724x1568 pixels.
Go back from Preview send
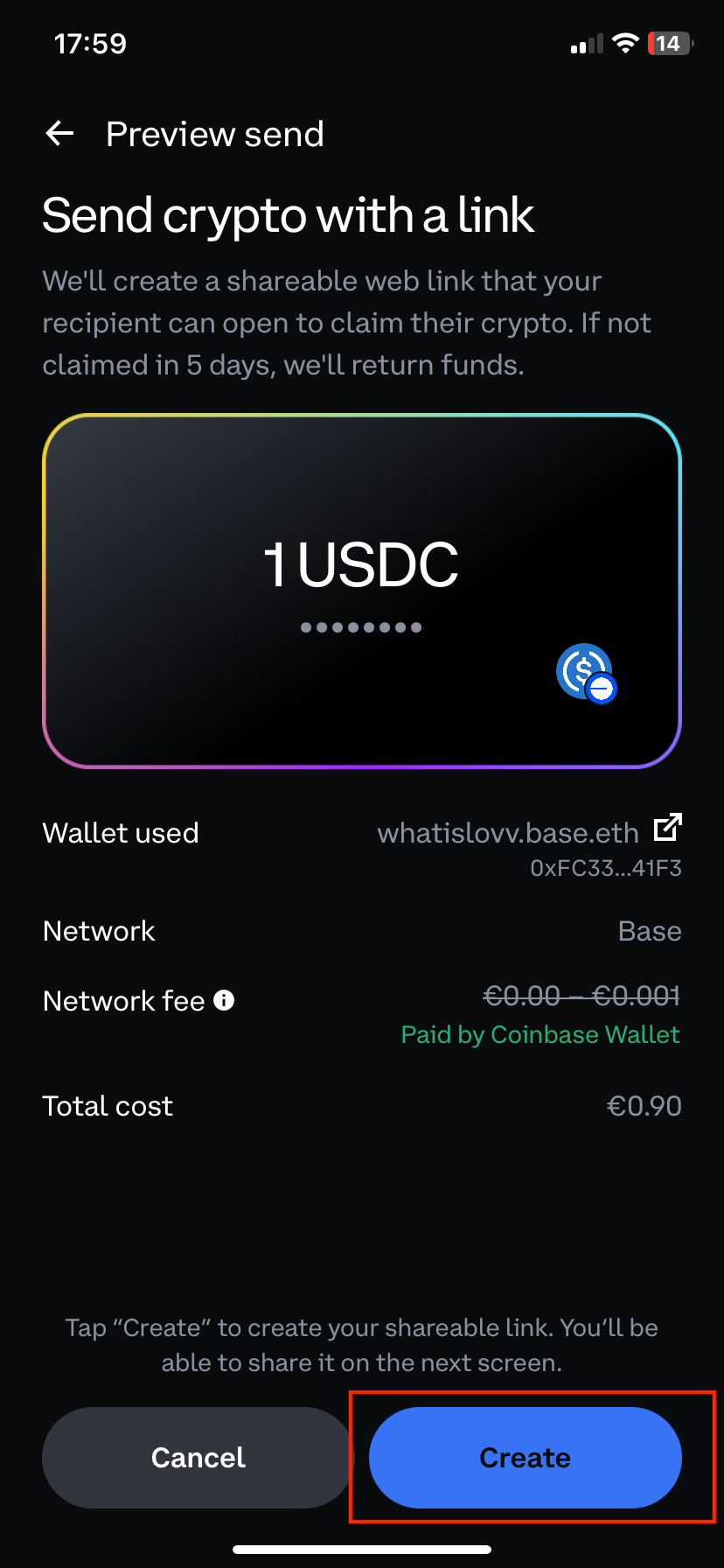59,134
